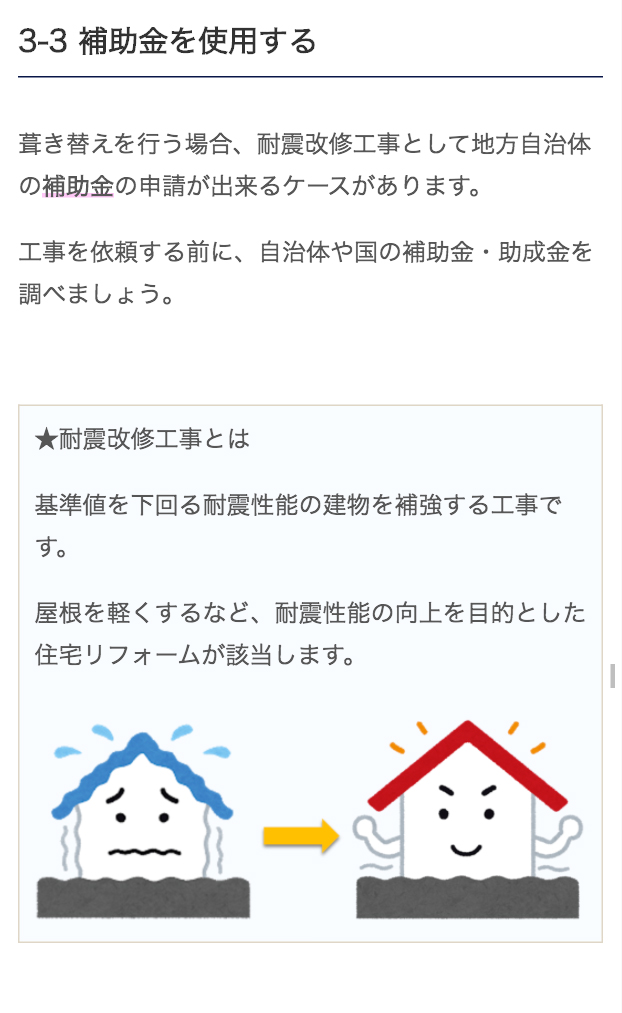
Task: Open the underlined 補助金 link
Action: coord(78,186)
